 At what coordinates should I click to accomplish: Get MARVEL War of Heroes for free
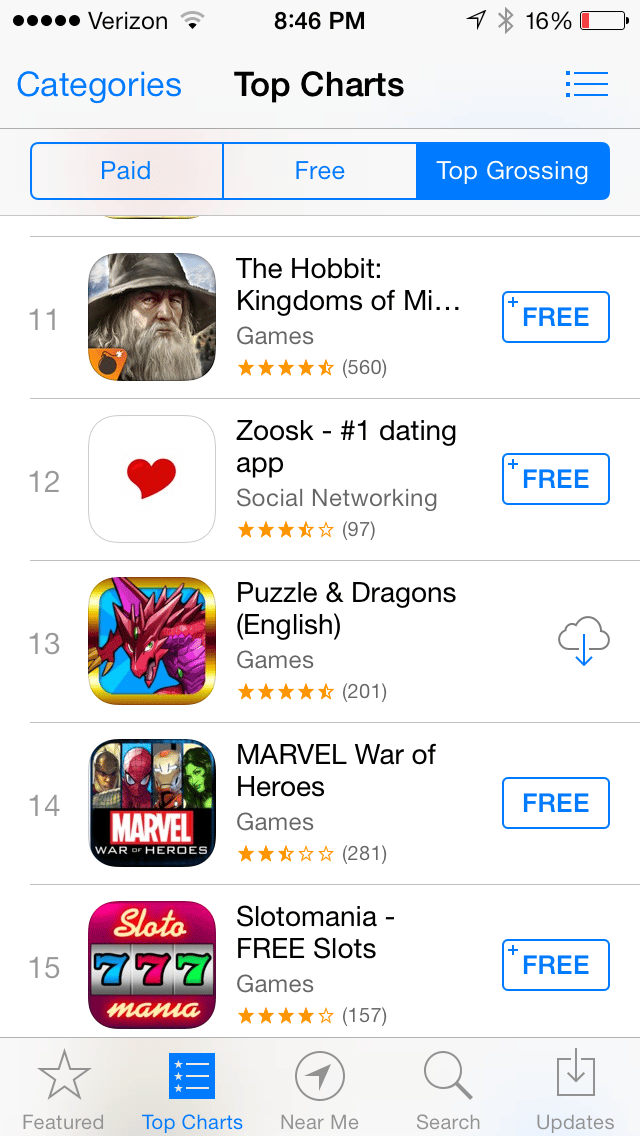(x=555, y=803)
